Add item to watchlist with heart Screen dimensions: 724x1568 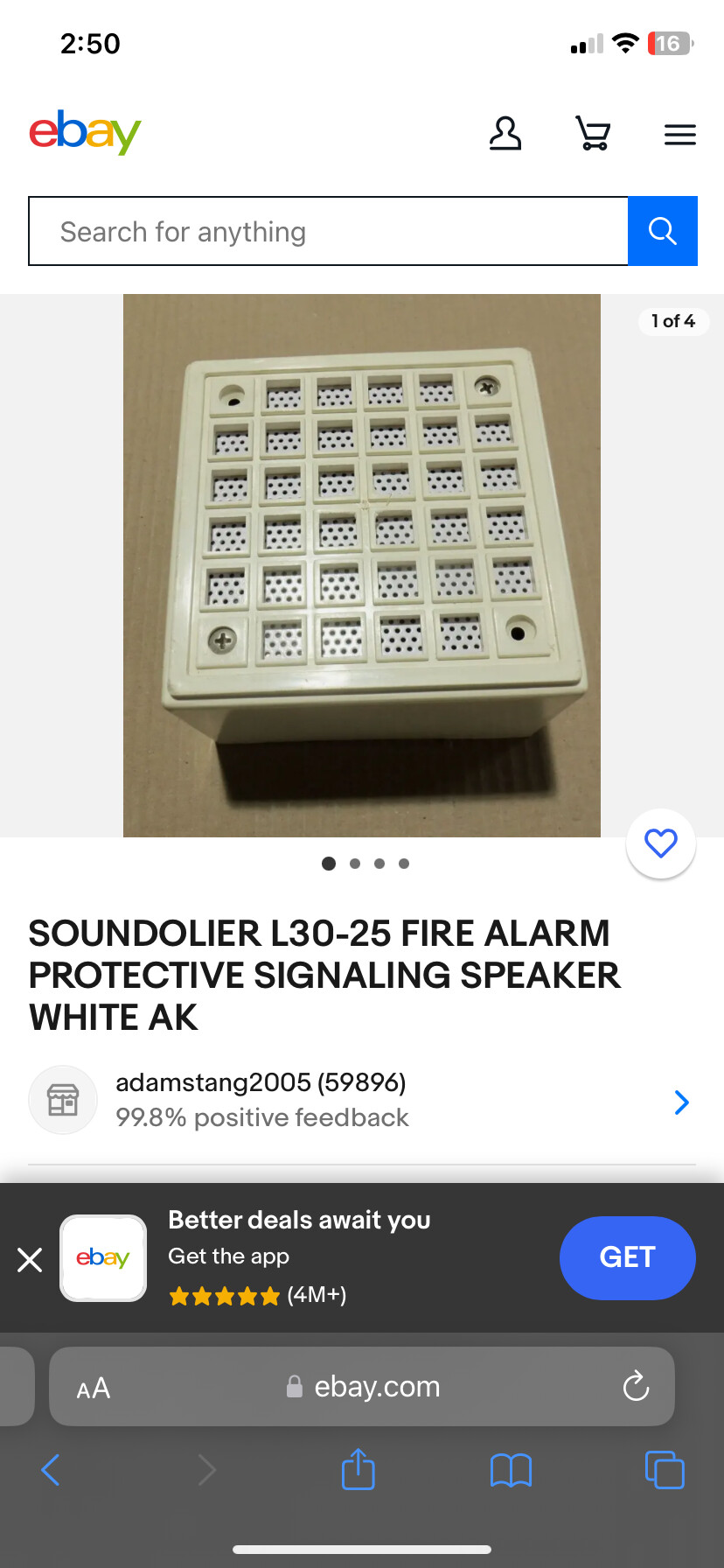coord(660,843)
